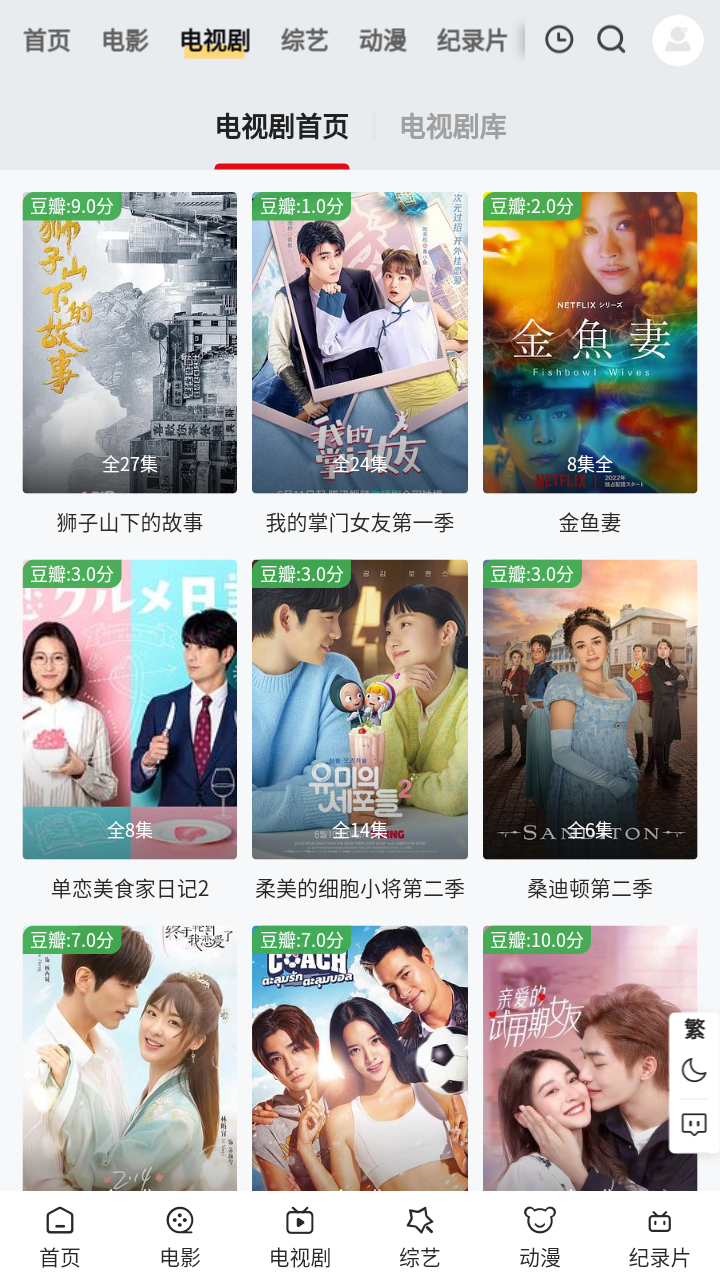Select 综艺 in the top category bar

pos(304,41)
